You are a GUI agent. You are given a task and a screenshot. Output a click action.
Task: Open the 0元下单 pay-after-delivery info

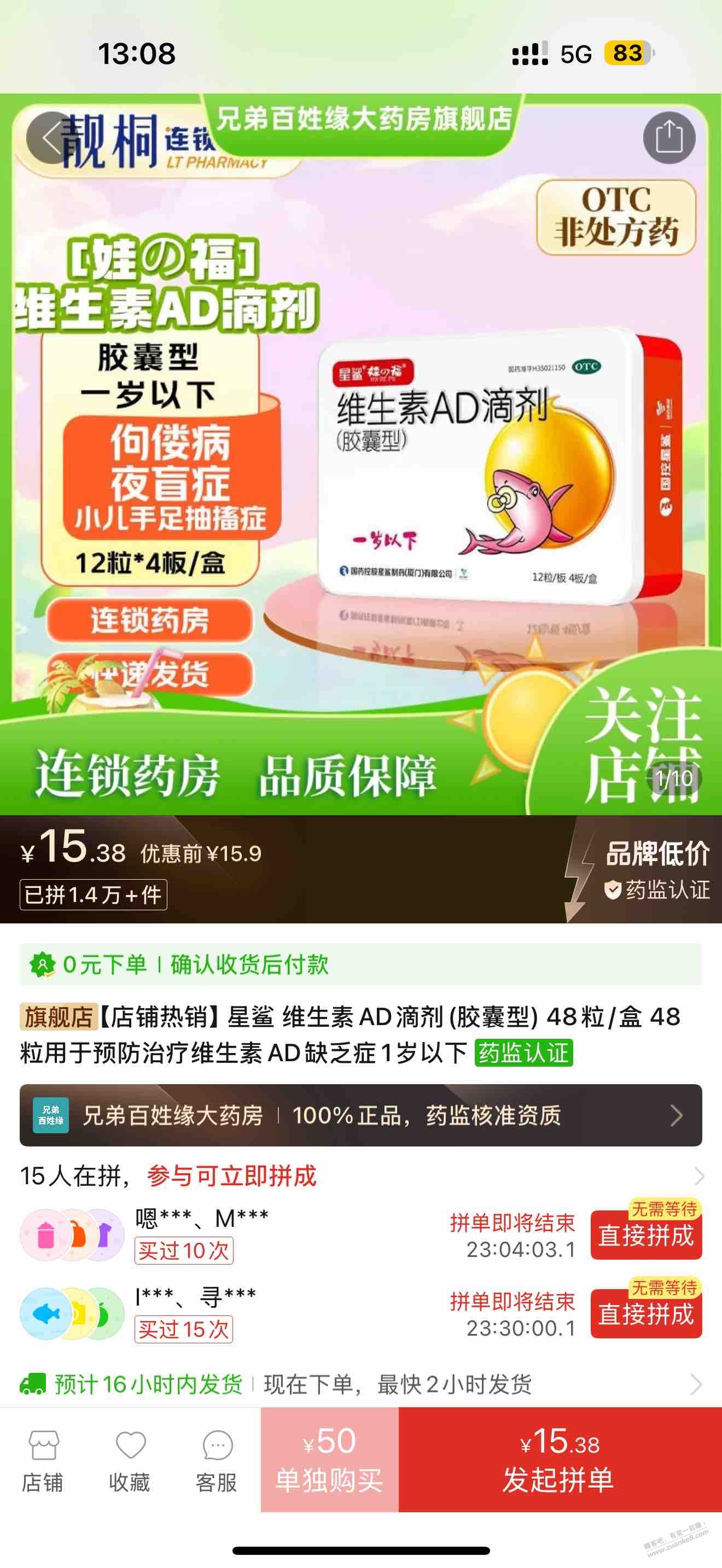click(360, 965)
